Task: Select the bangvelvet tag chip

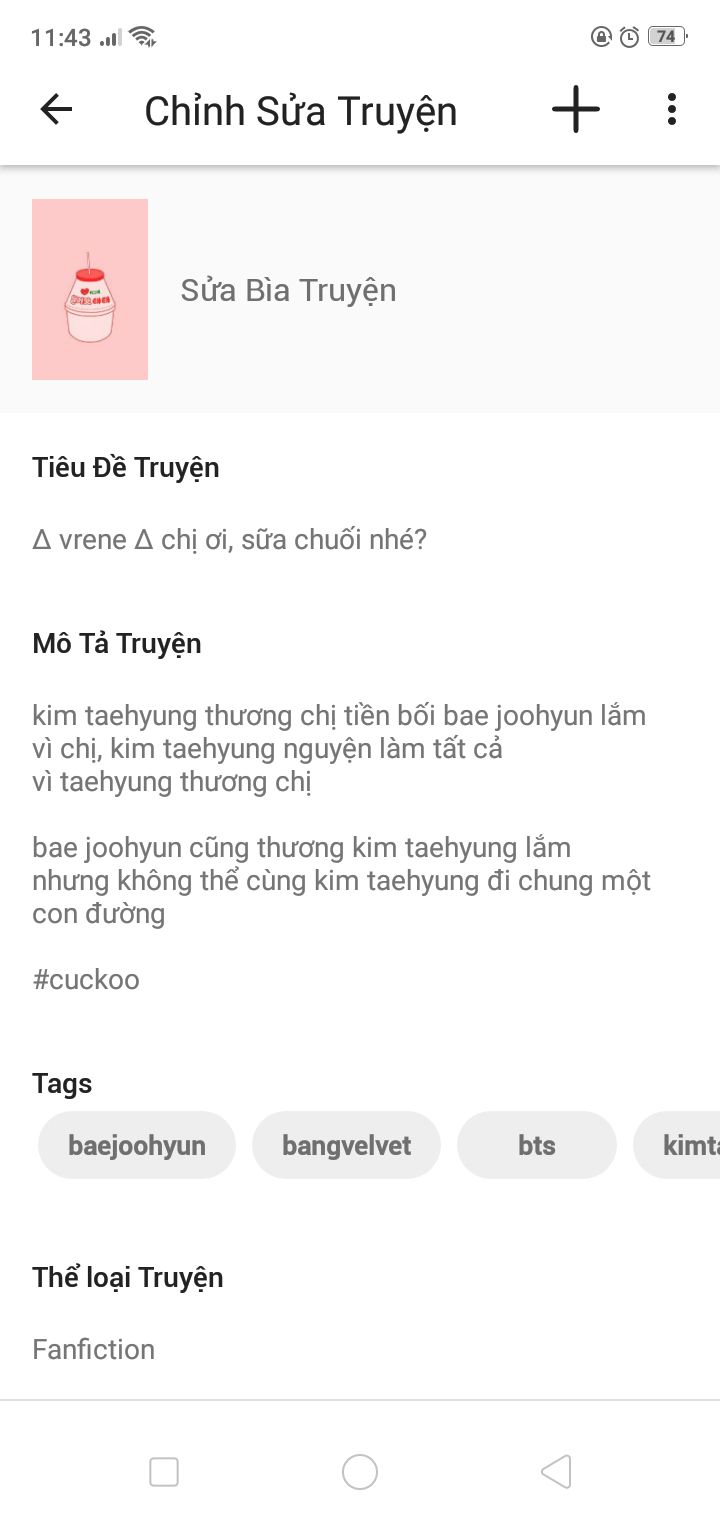Action: 346,1145
